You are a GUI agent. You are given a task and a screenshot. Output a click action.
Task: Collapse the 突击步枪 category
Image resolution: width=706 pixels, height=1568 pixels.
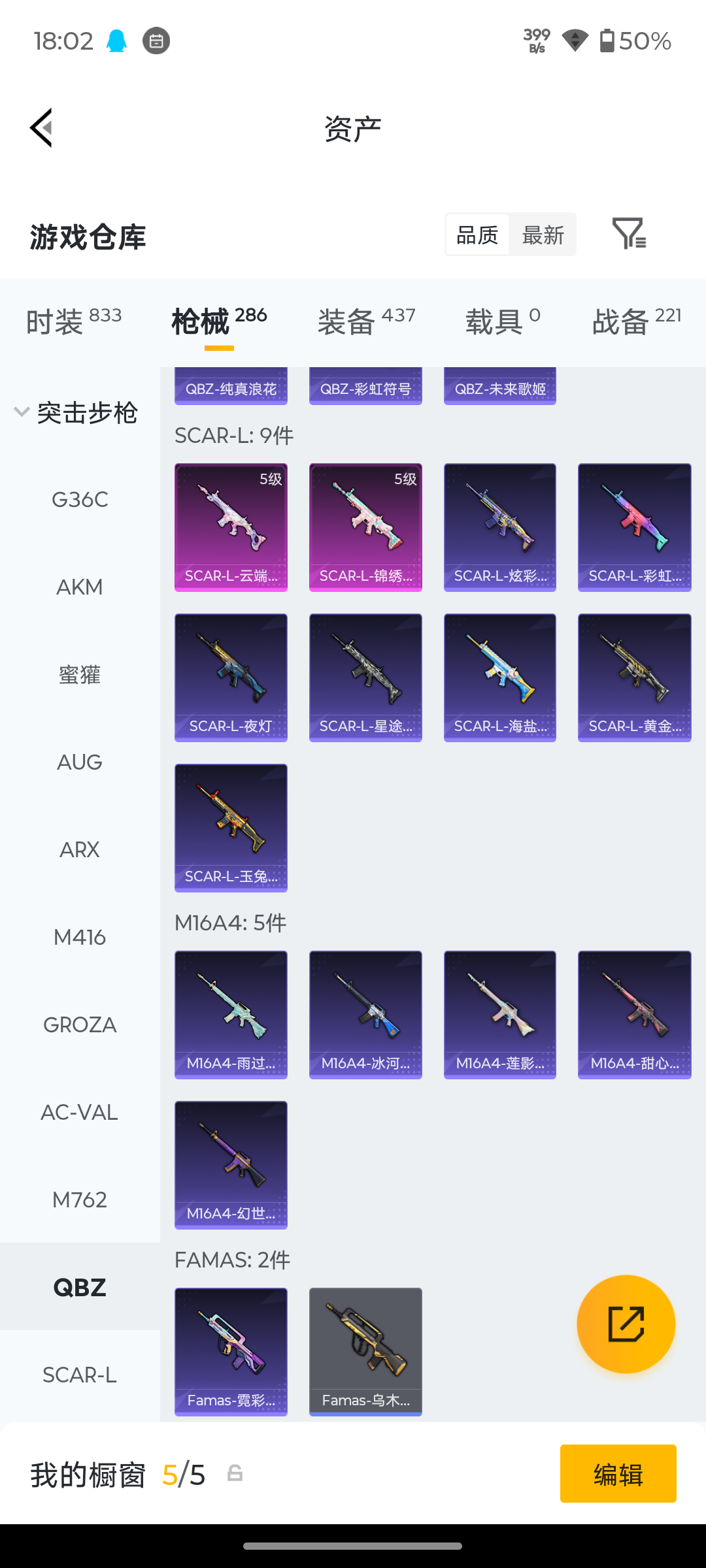tap(76, 412)
